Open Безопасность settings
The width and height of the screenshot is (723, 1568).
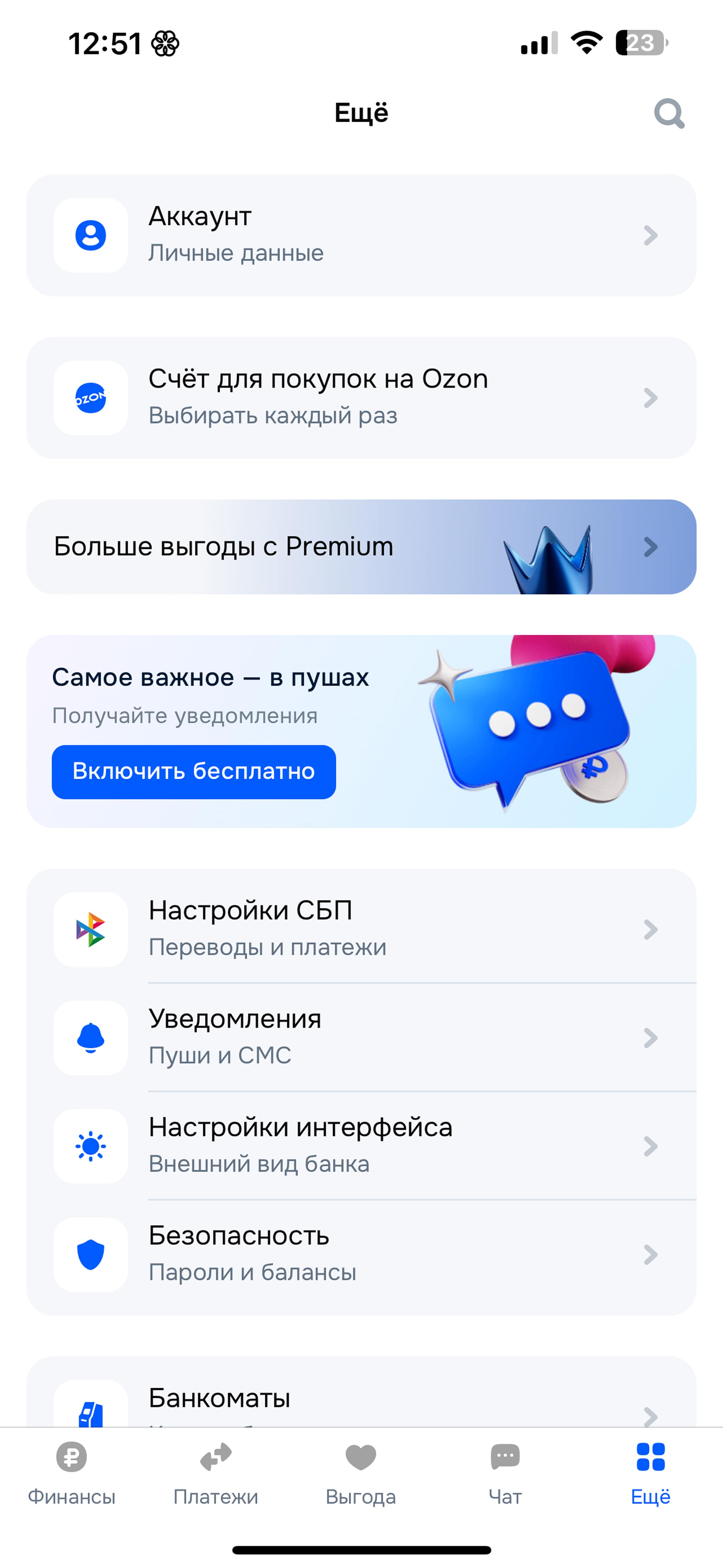pos(361,1254)
